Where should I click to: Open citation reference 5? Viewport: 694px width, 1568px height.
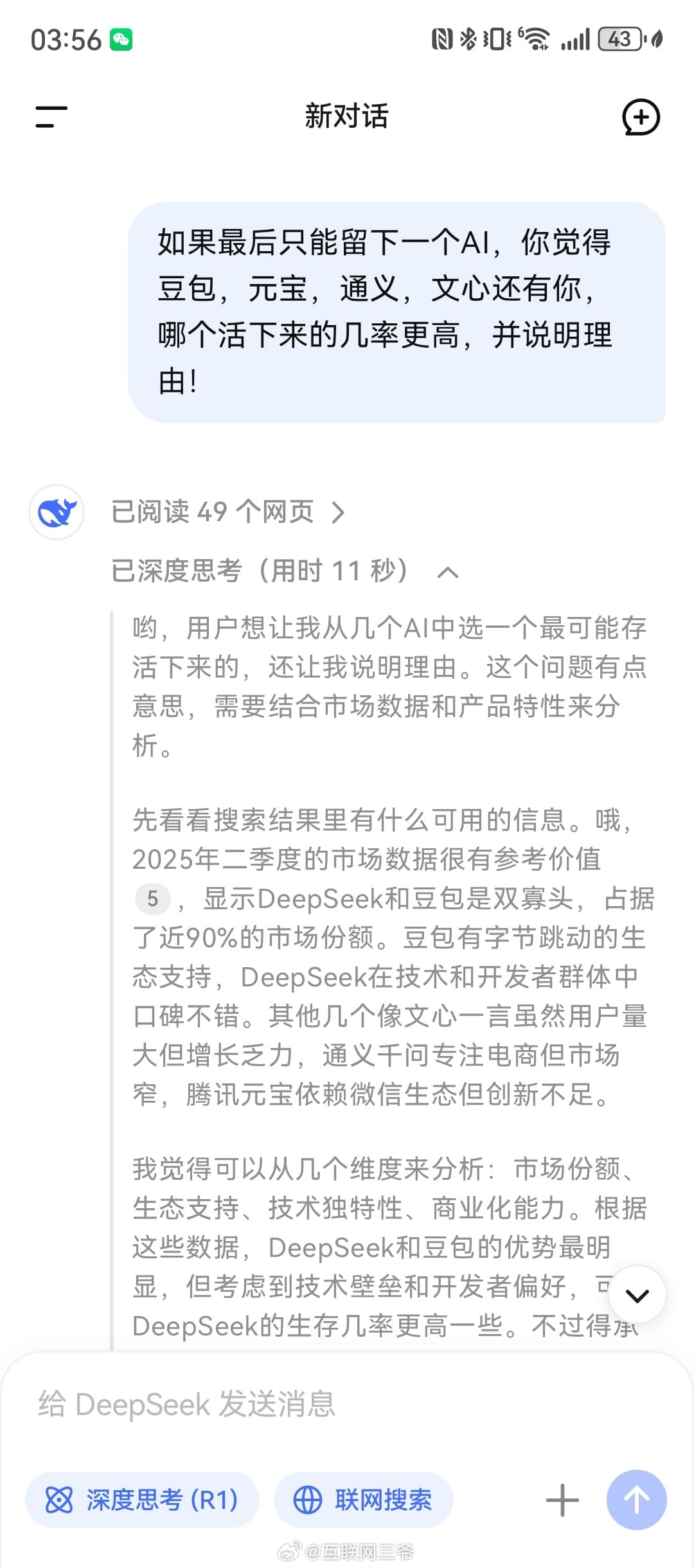coord(152,898)
